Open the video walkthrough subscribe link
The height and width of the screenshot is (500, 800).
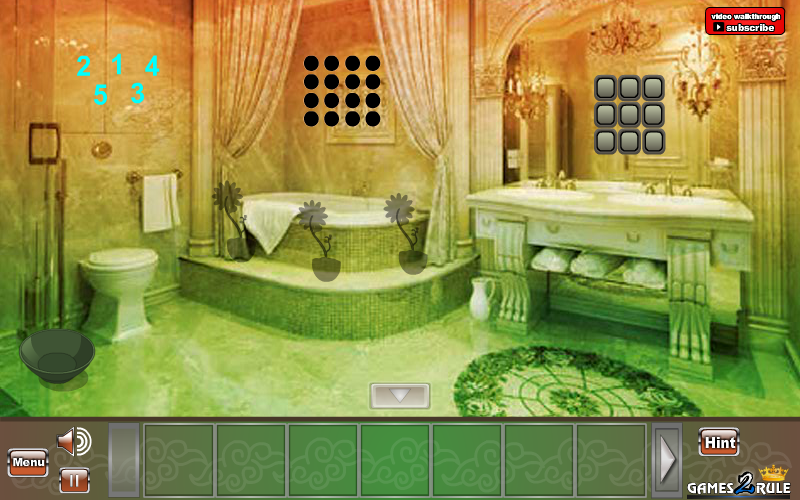coord(744,20)
